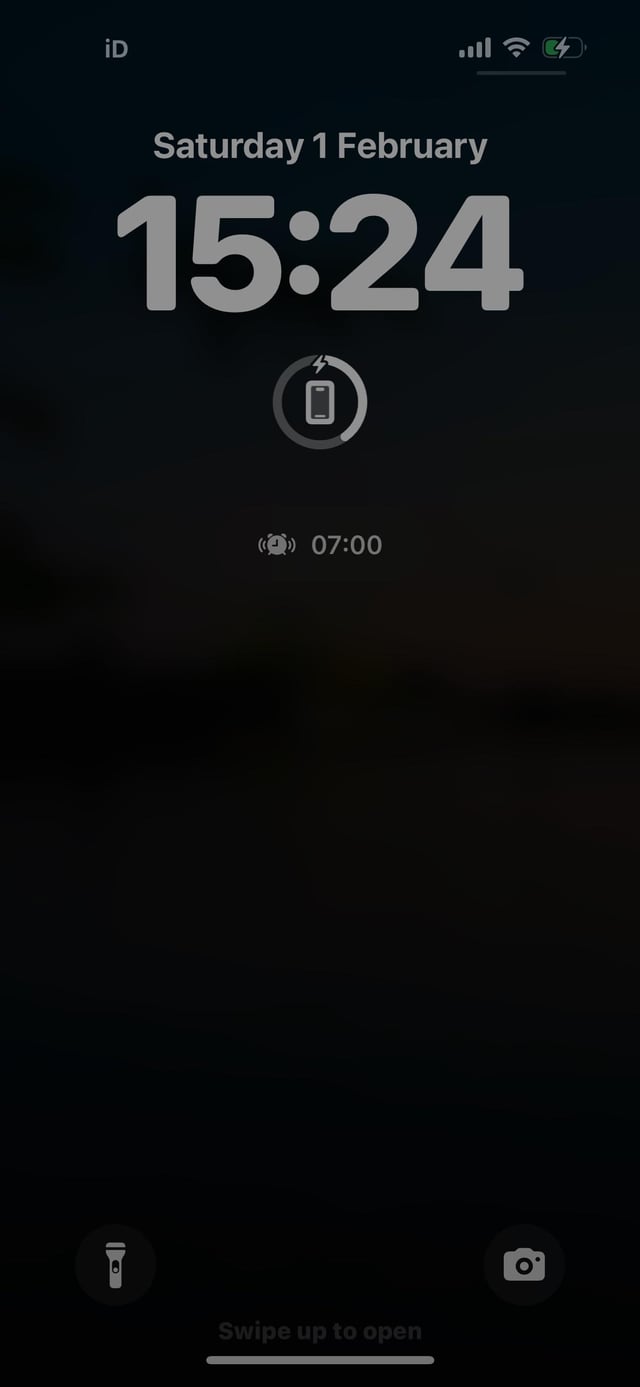Open the battery charging widget
640x1387 pixels.
click(320, 402)
